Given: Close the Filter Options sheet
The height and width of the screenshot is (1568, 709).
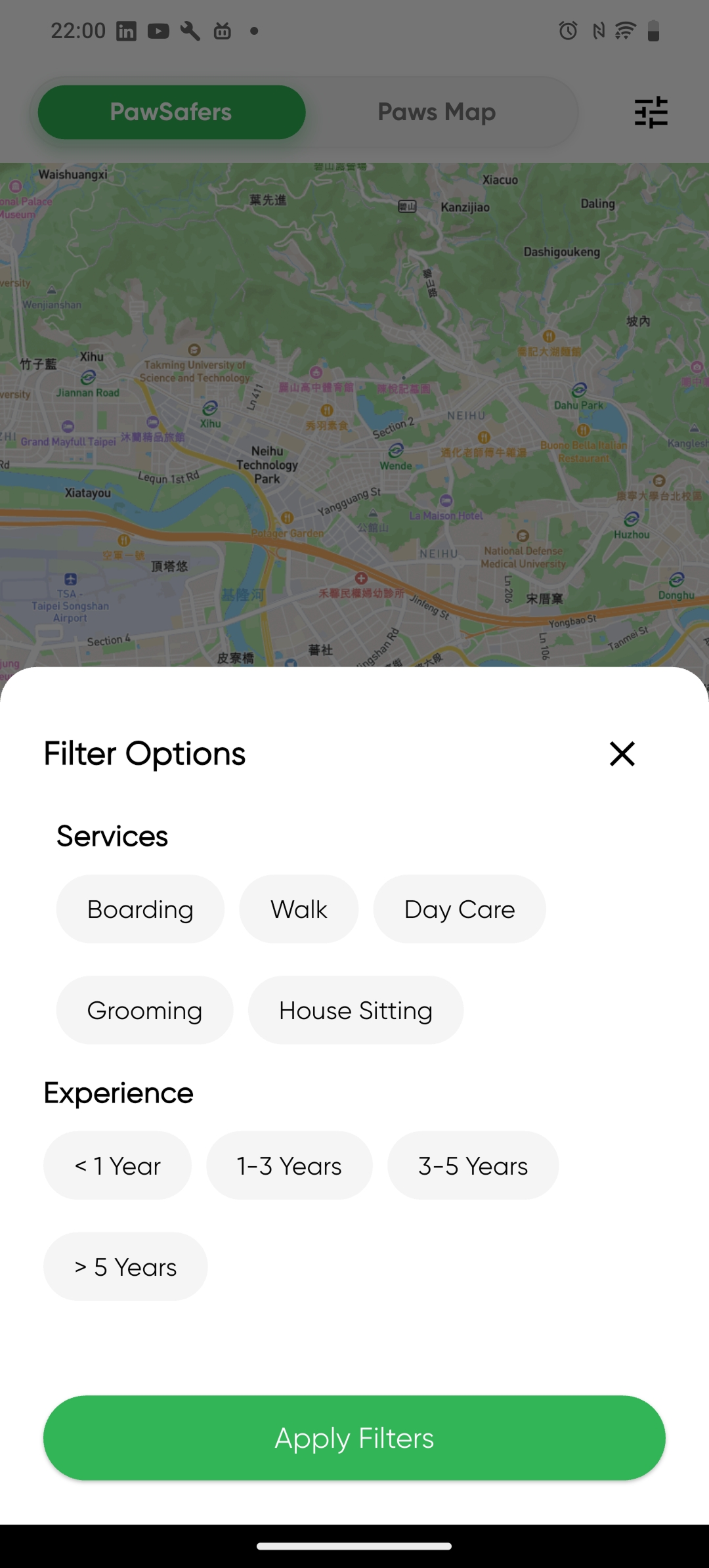Looking at the screenshot, I should [622, 753].
